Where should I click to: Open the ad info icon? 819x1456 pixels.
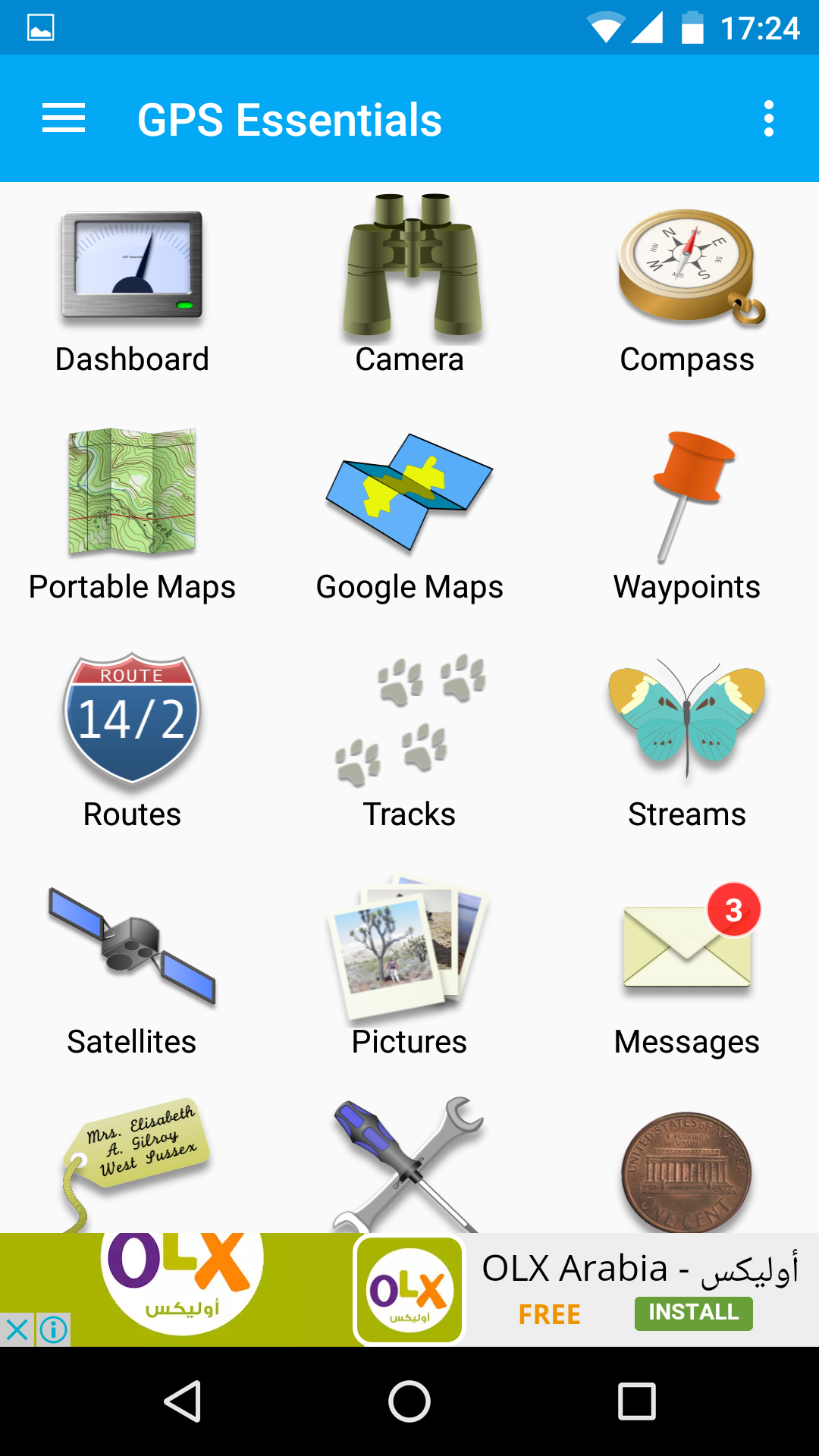coord(54,1329)
